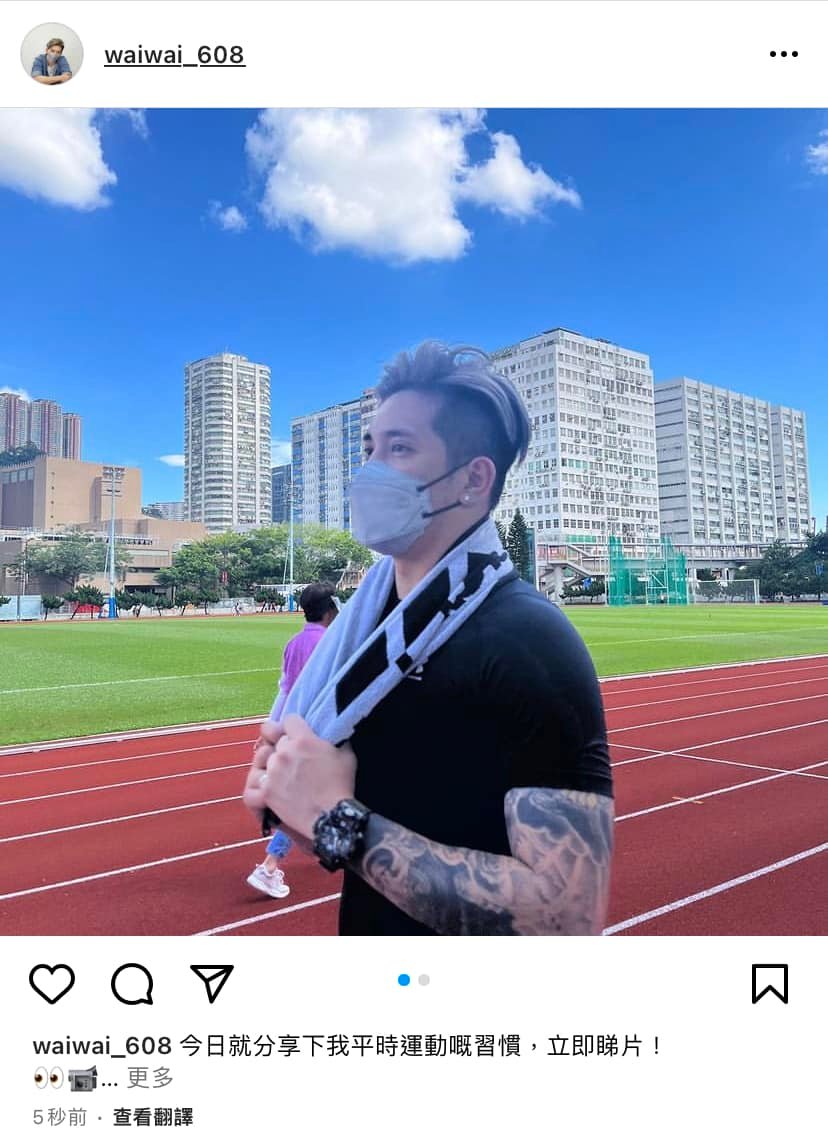The height and width of the screenshot is (1140, 828).
Task: Open the waiwai_608 username link in header
Action: click(x=174, y=55)
